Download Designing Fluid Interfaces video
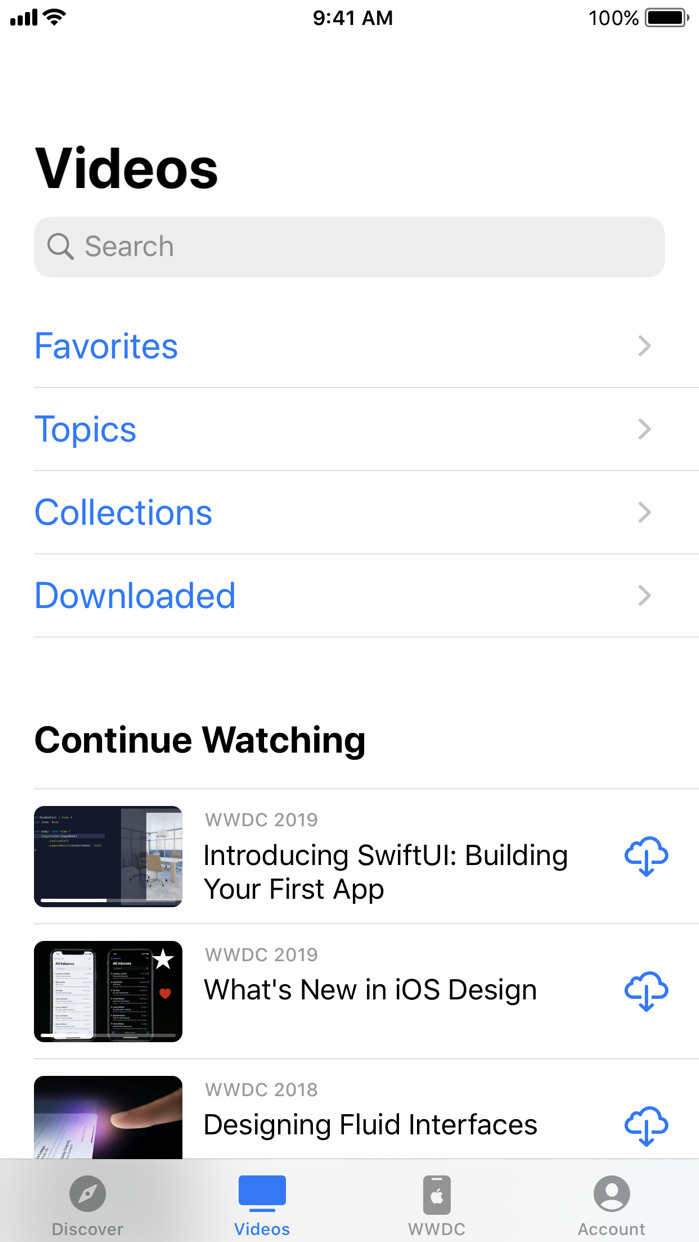Screen dimensions: 699x1242 646,1126
